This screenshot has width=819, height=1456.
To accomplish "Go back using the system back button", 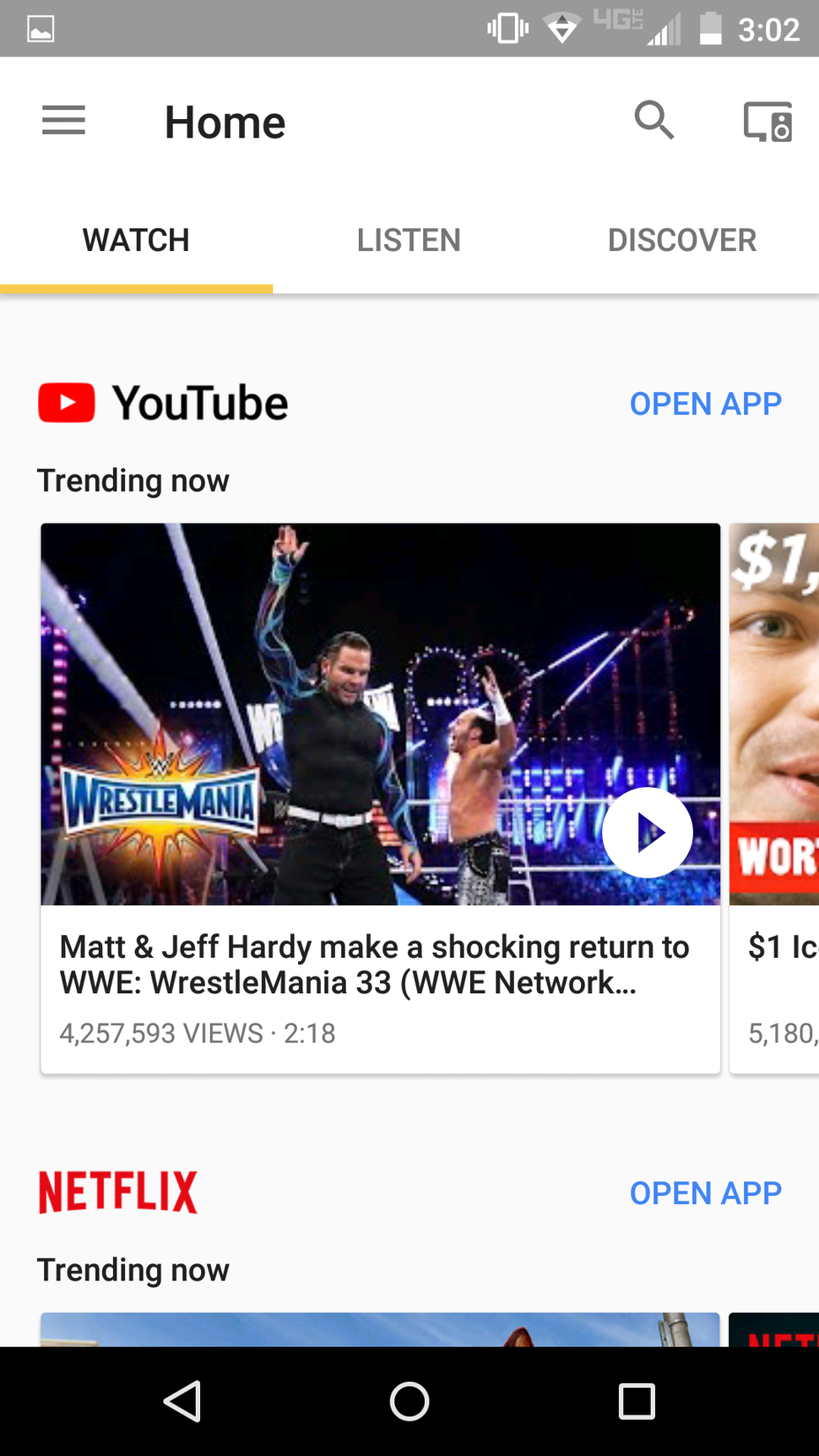I will coord(182,1401).
